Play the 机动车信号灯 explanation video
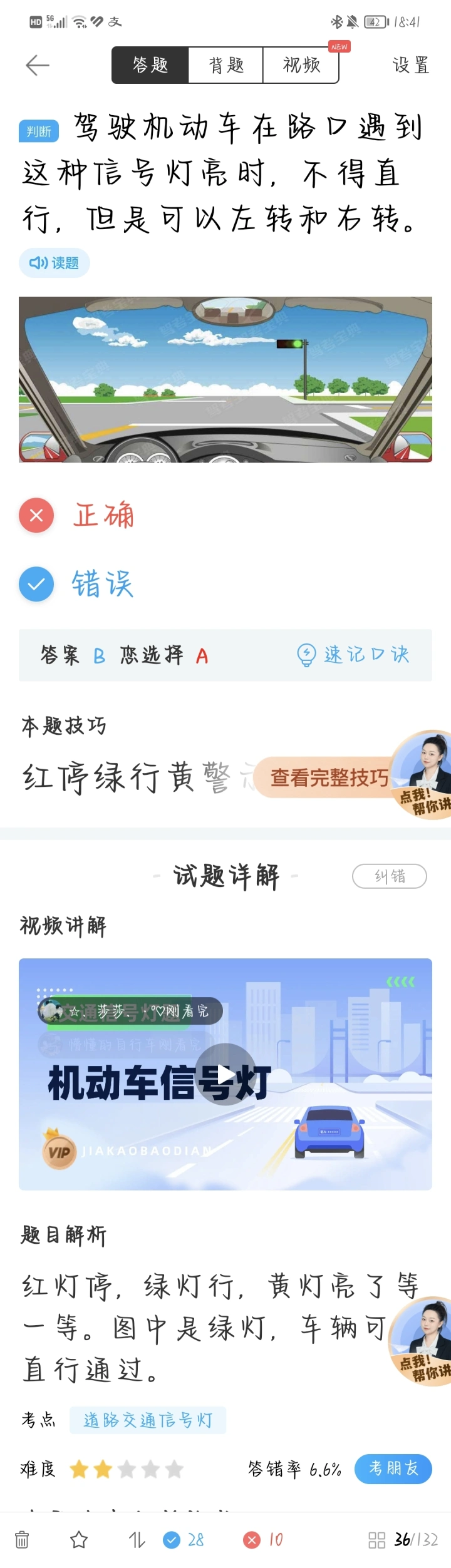 pos(225,1074)
